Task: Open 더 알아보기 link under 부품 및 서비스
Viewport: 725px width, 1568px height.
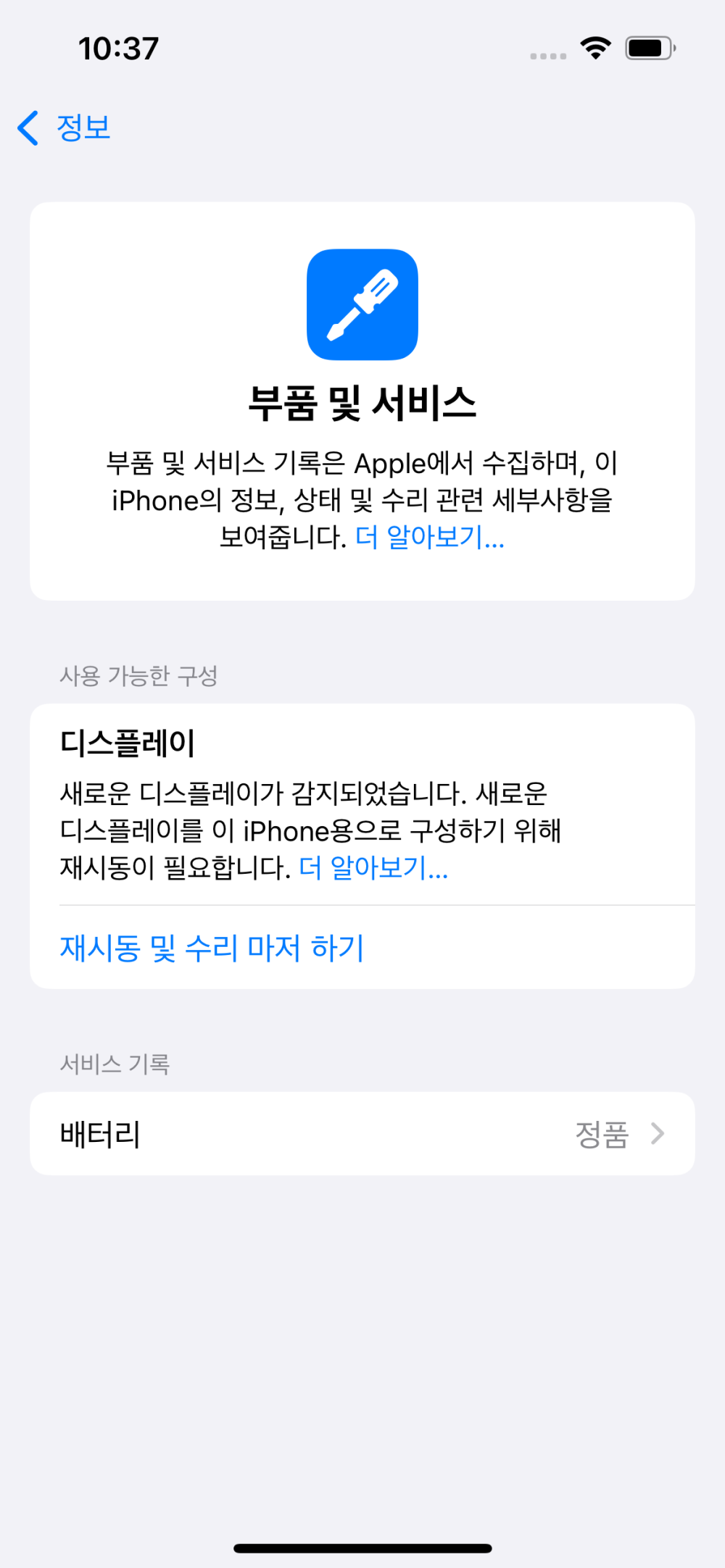Action: pos(429,538)
